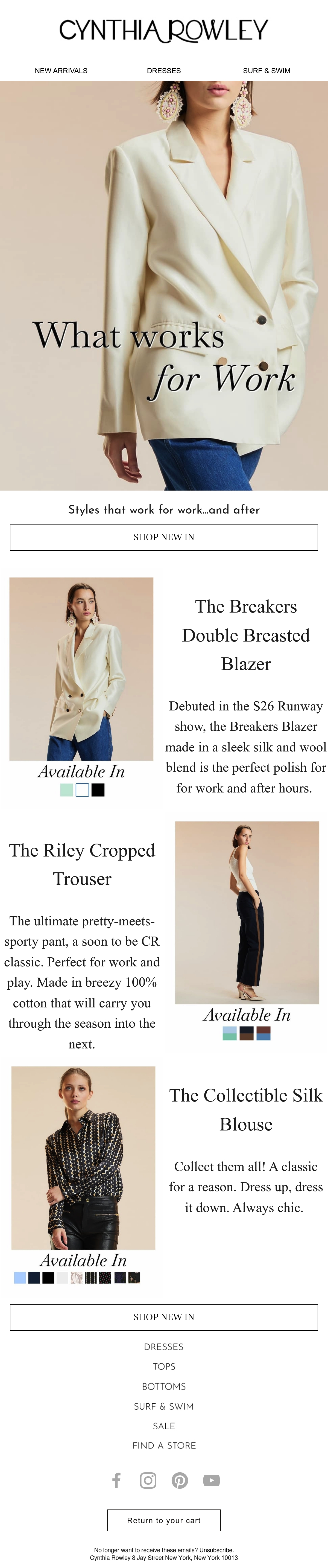Open the YouTube icon
328x1568 pixels.
click(211, 1480)
